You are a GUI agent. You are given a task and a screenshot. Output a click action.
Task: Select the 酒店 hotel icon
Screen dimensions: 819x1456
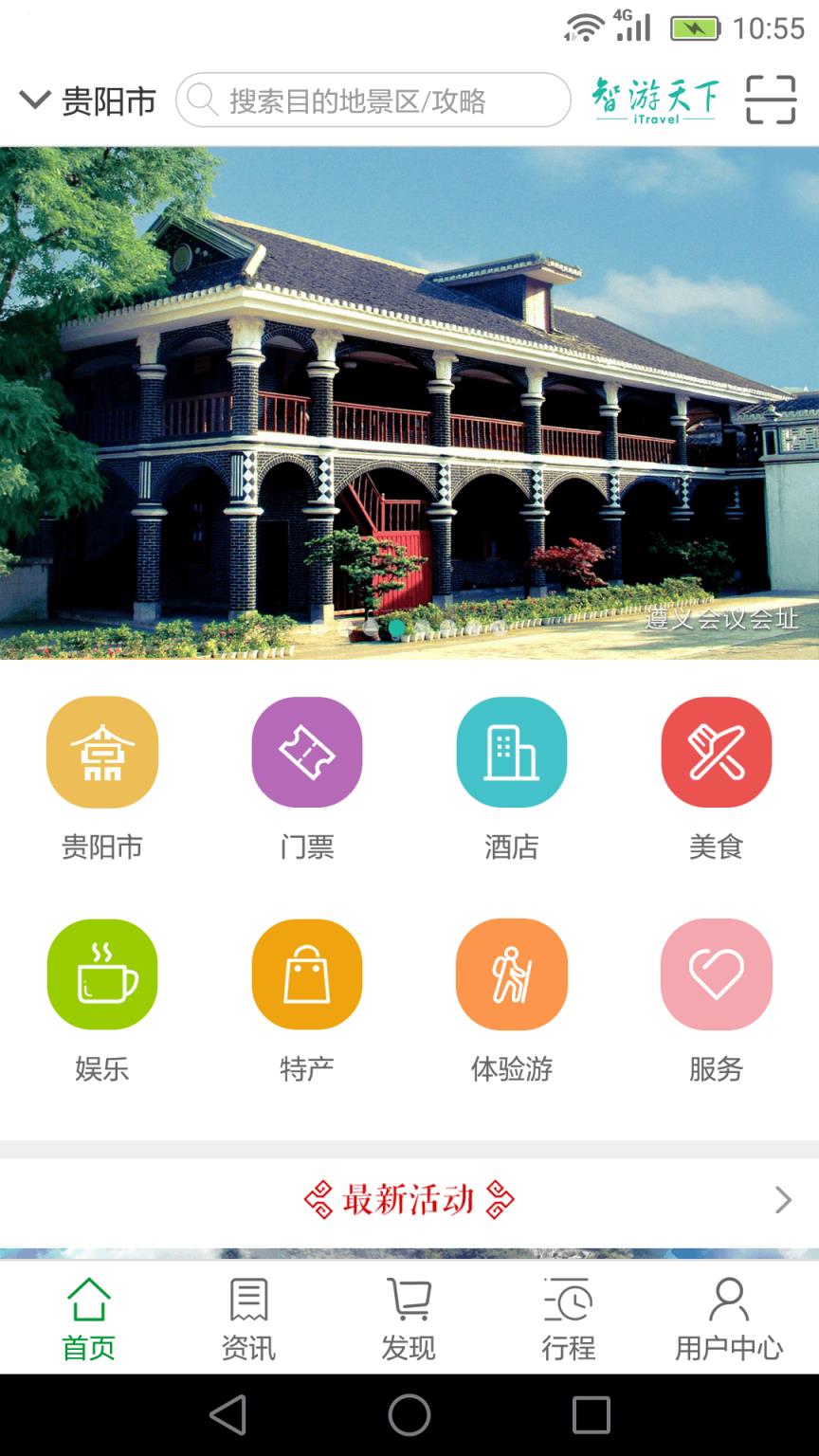coord(511,752)
